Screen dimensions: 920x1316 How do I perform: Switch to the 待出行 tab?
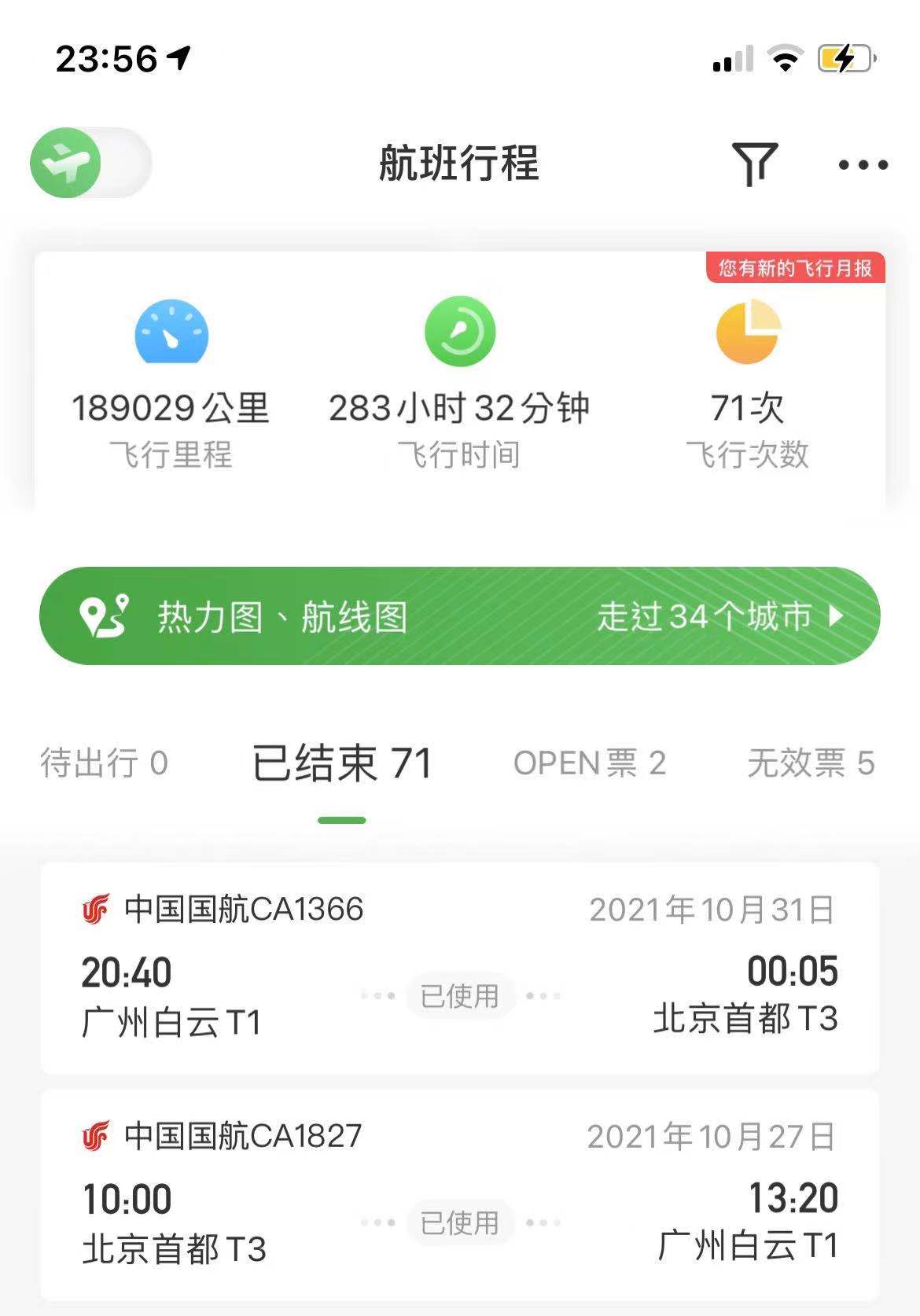click(x=104, y=763)
